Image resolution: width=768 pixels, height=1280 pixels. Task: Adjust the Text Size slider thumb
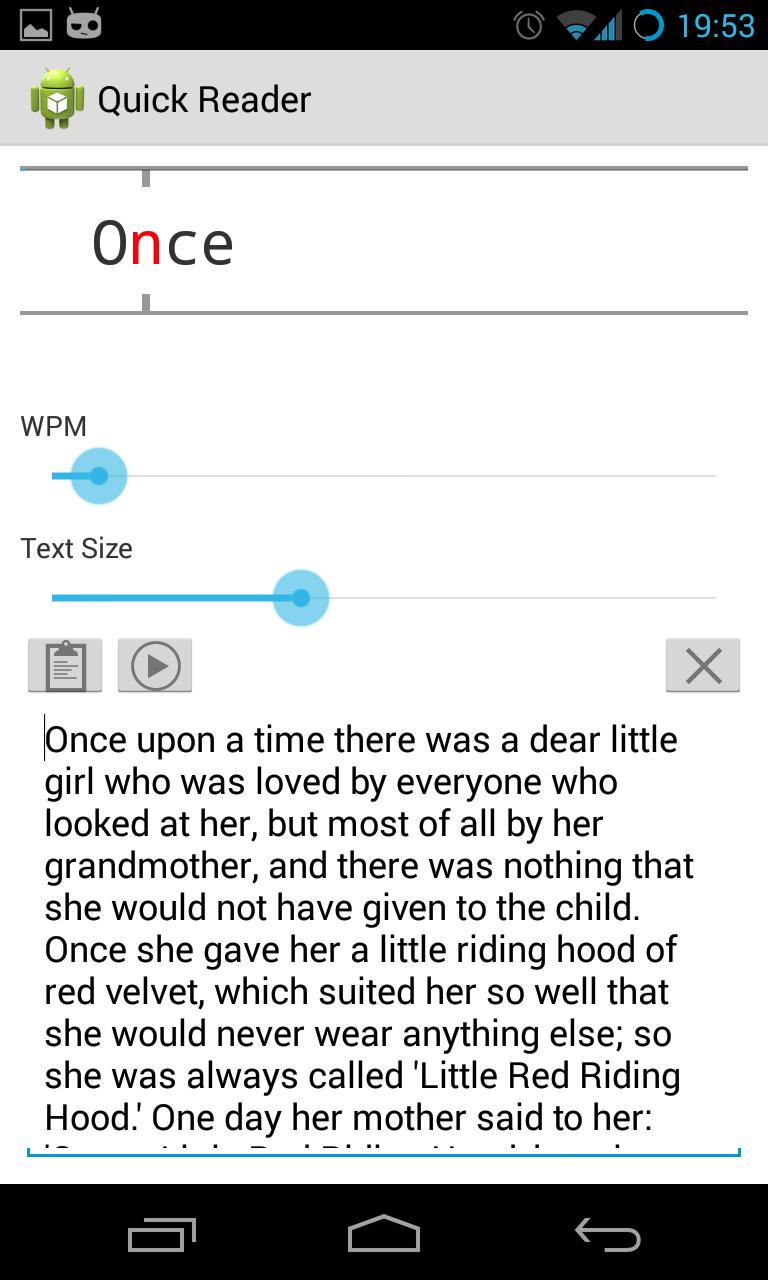pos(300,598)
